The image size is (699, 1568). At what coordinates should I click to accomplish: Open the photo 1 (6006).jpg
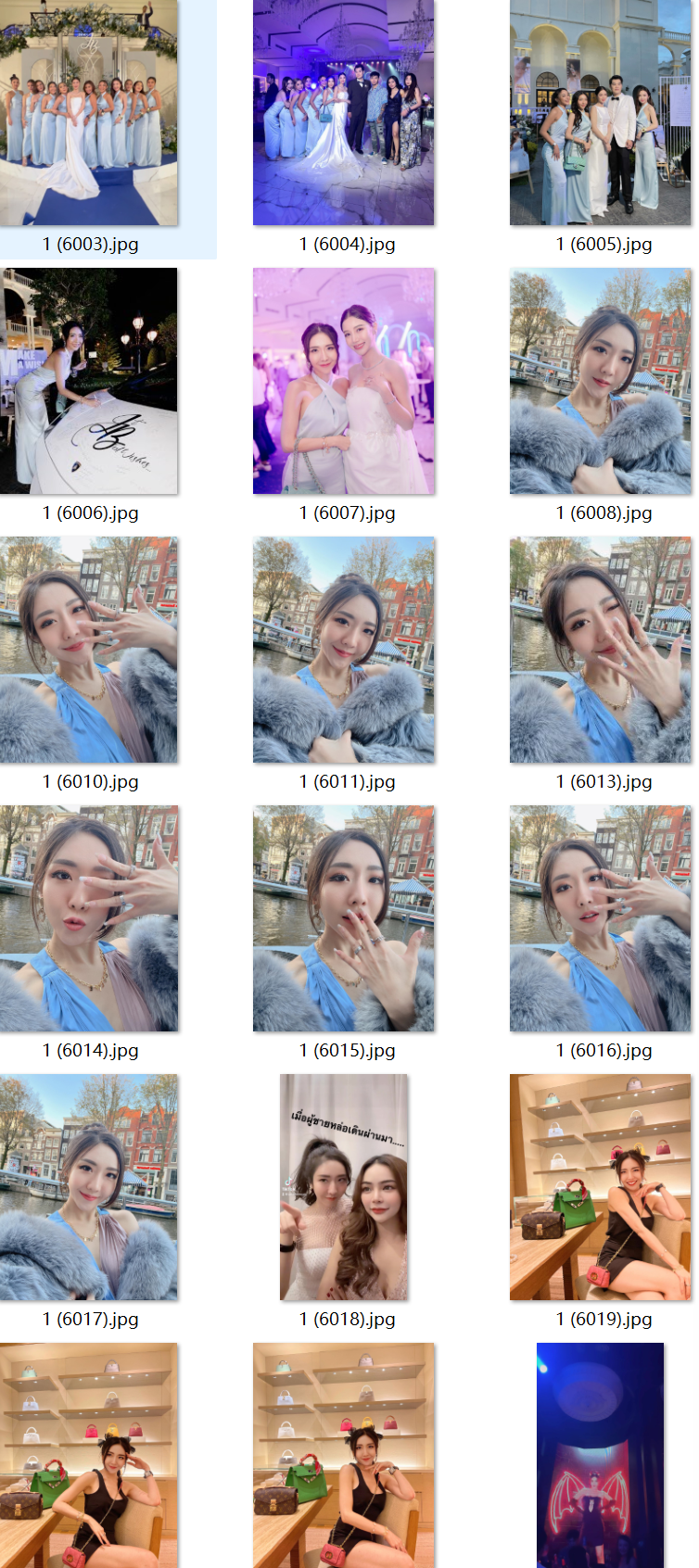(x=89, y=381)
